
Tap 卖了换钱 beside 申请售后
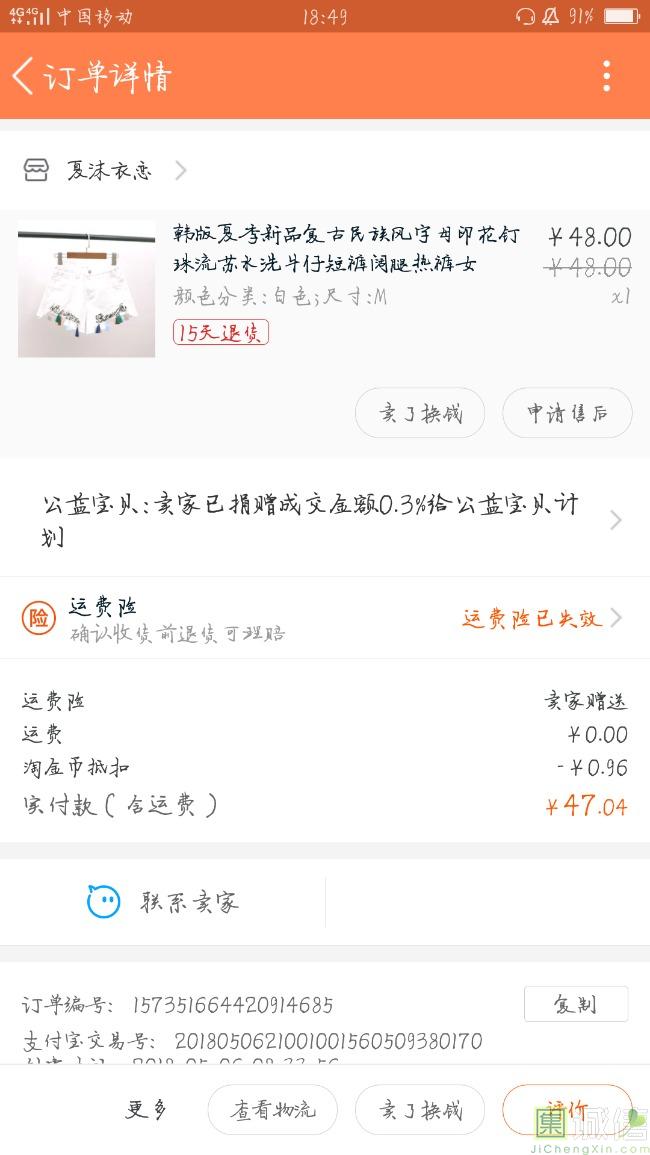[x=420, y=413]
